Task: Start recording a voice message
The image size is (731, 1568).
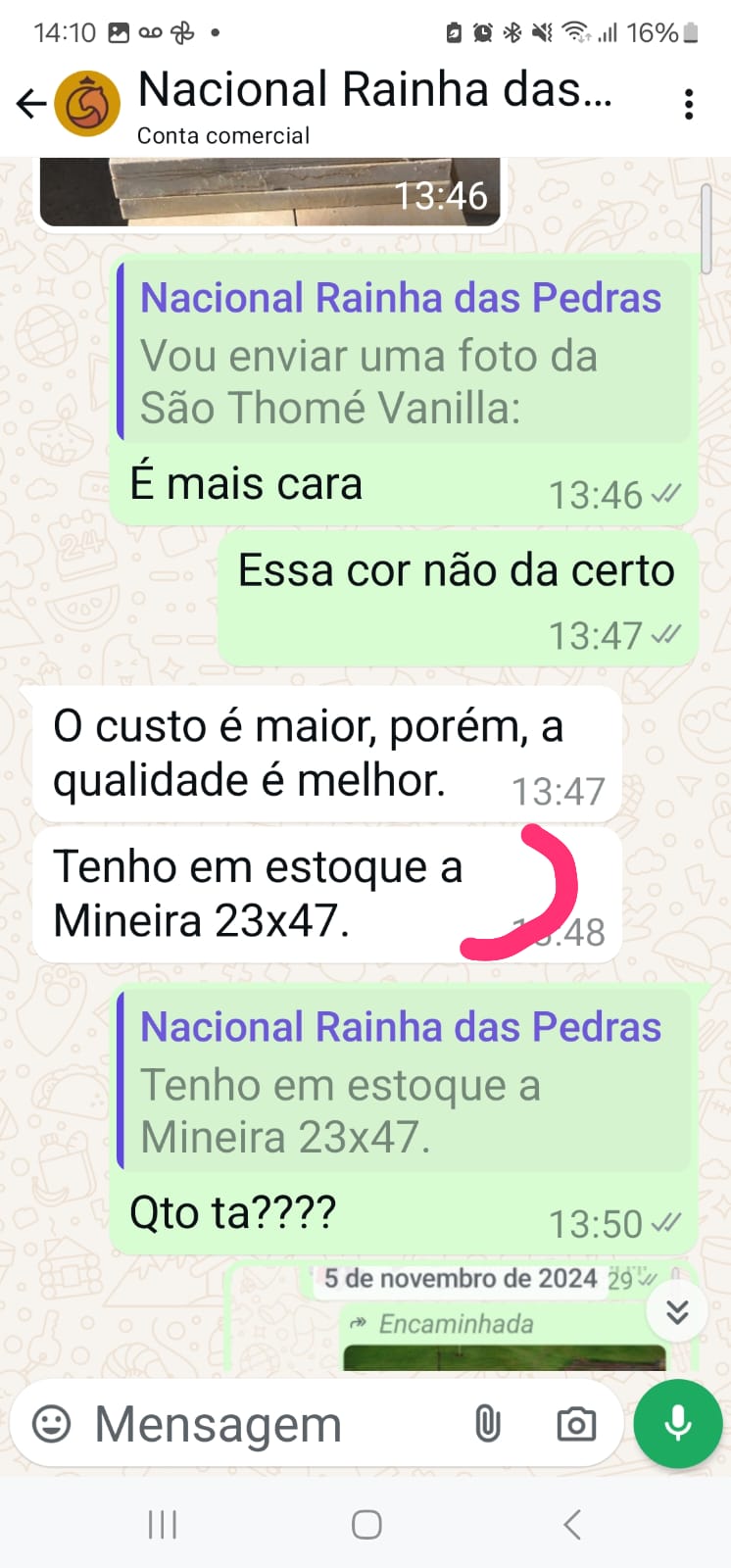Action: (x=677, y=1424)
